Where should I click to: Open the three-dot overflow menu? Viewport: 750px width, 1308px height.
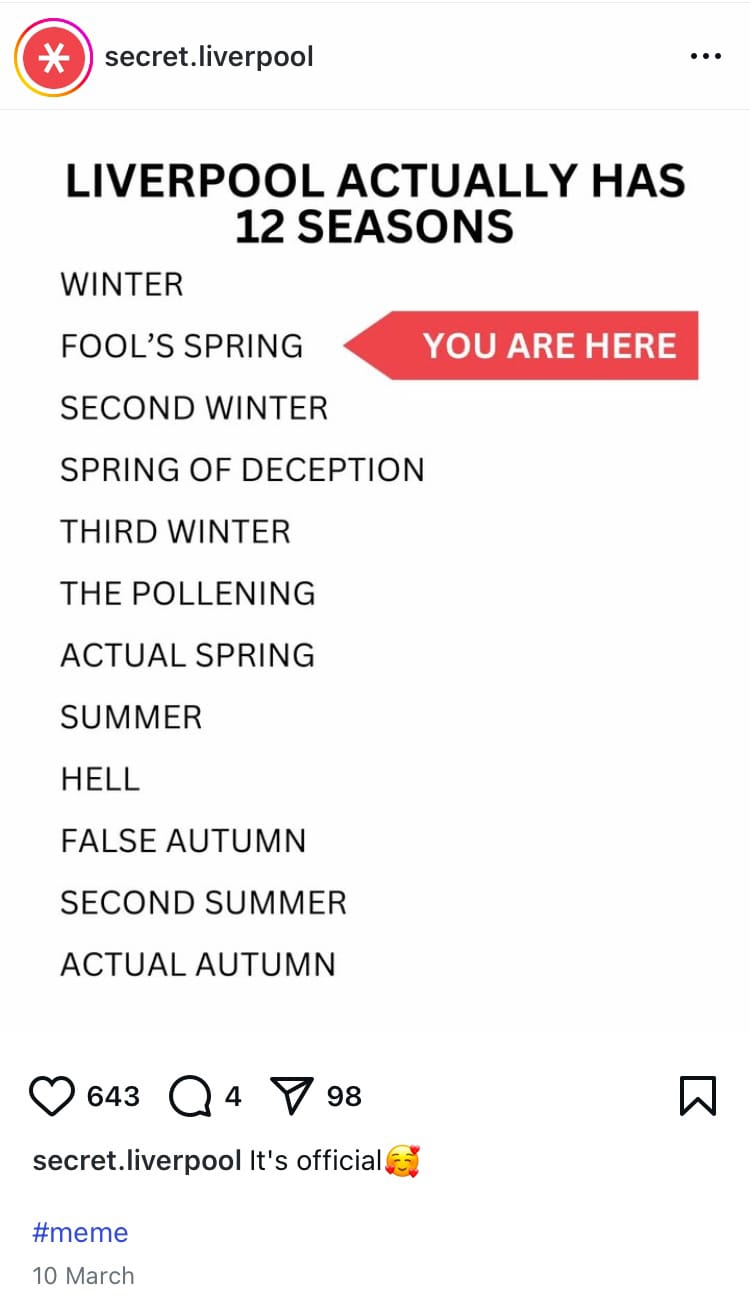point(706,57)
